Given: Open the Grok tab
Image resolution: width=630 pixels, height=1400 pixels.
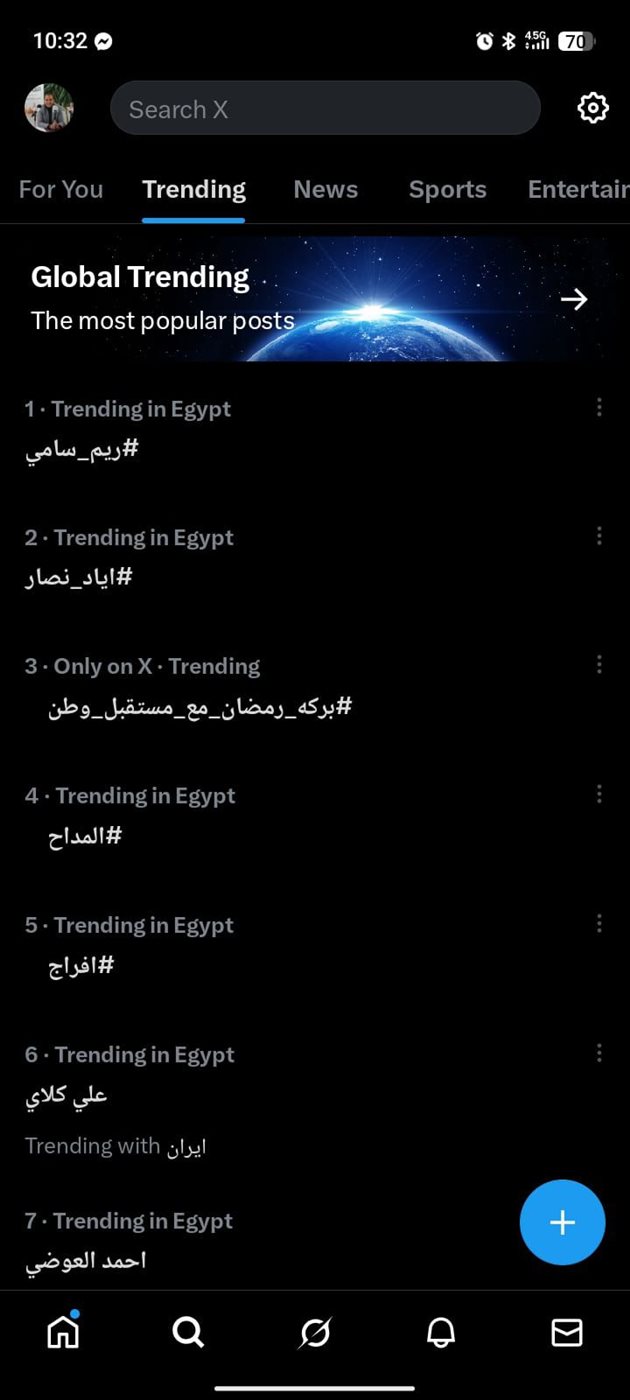Looking at the screenshot, I should 315,1332.
